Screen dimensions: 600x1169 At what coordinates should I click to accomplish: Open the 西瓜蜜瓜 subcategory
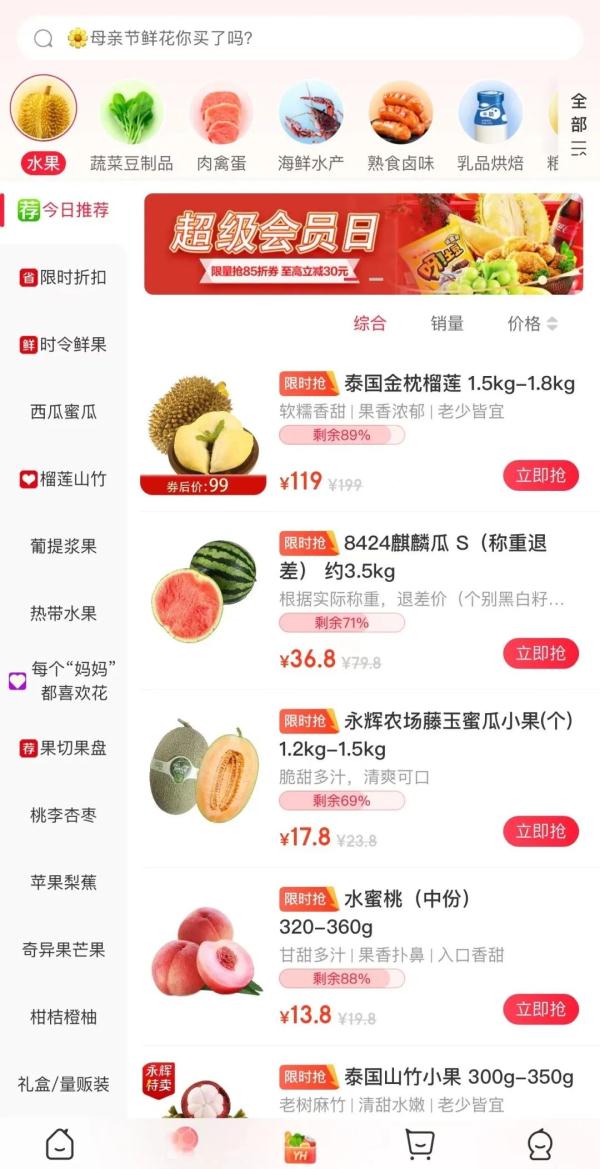click(x=64, y=412)
